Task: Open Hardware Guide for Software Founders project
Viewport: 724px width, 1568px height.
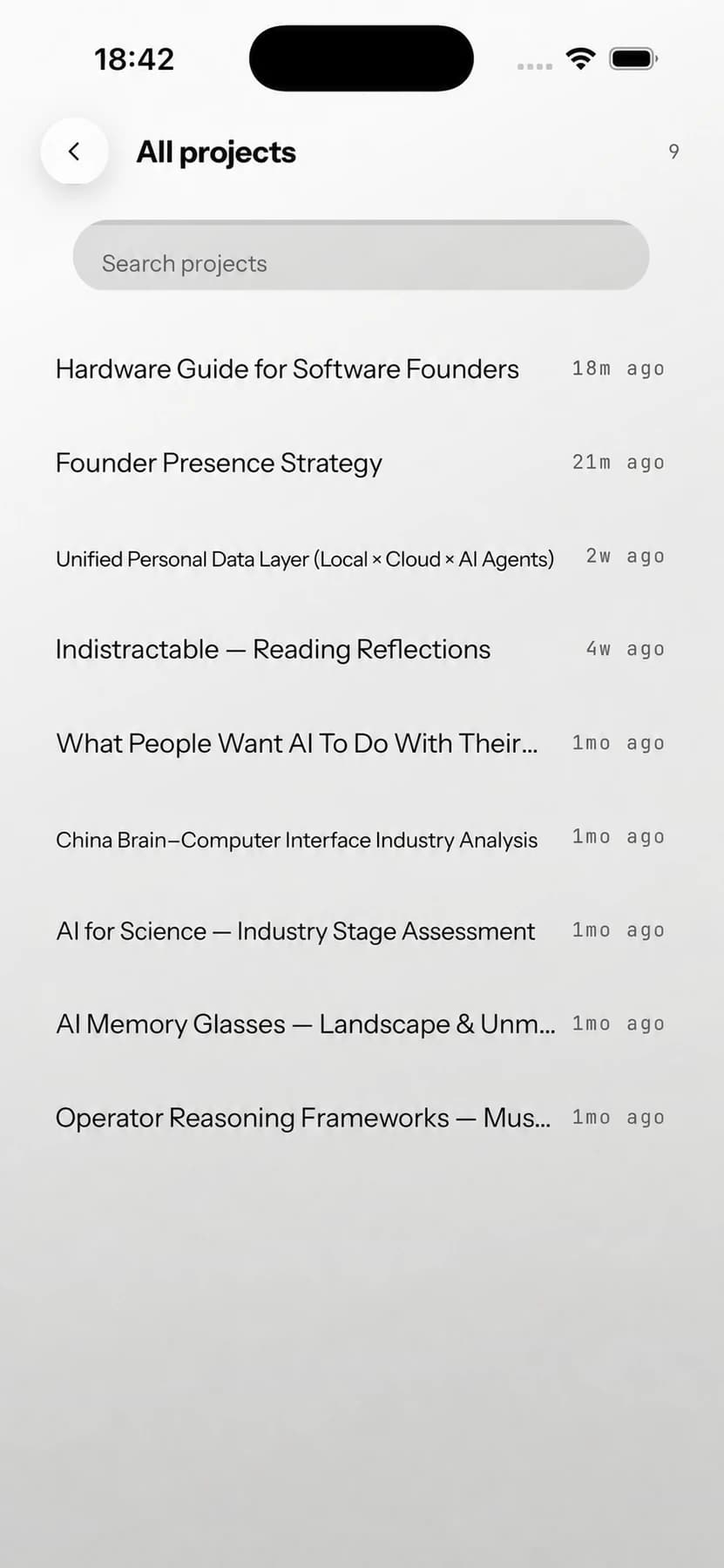Action: (x=361, y=369)
